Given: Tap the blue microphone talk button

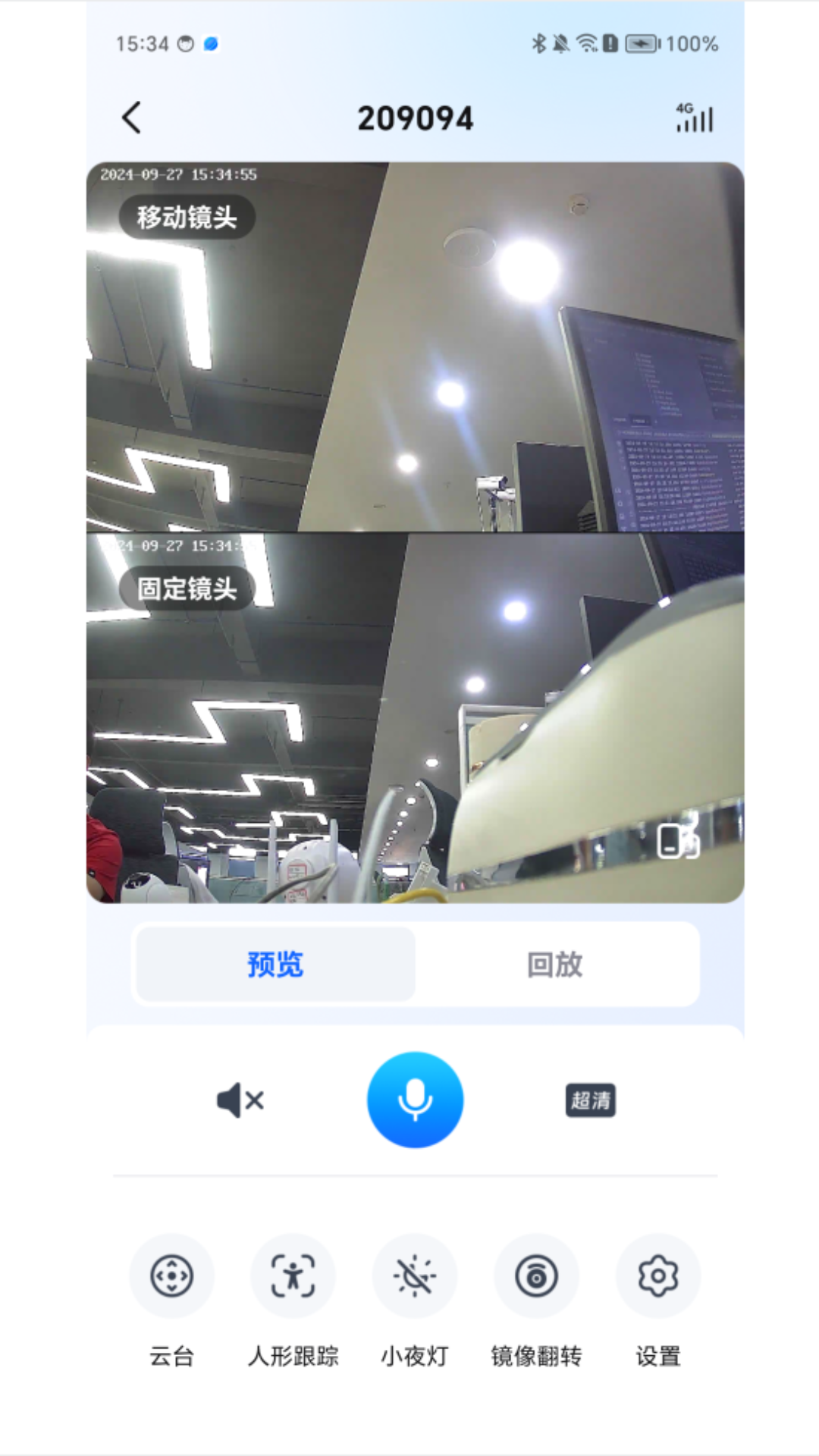Looking at the screenshot, I should click(x=415, y=1100).
